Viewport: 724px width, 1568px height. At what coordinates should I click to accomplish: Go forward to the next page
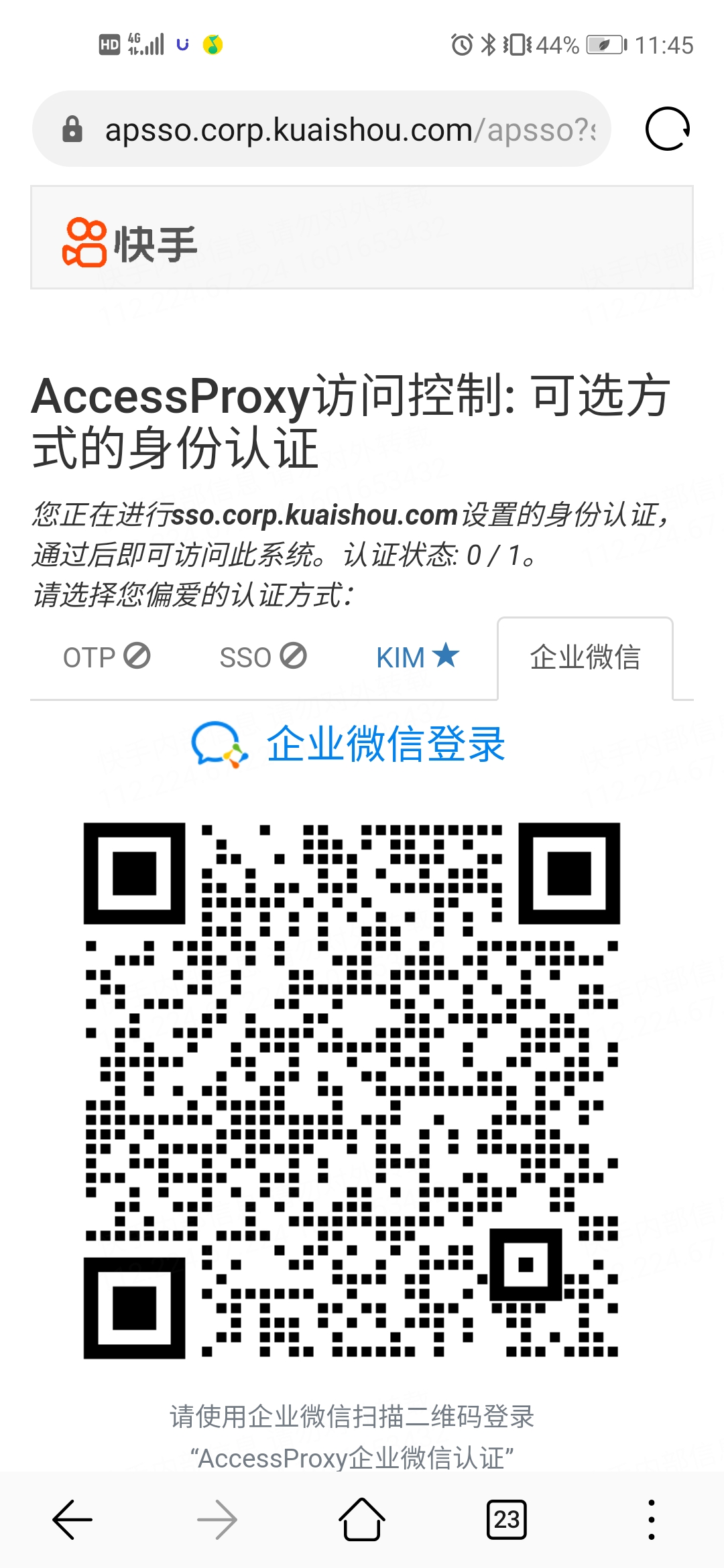coord(217,1520)
